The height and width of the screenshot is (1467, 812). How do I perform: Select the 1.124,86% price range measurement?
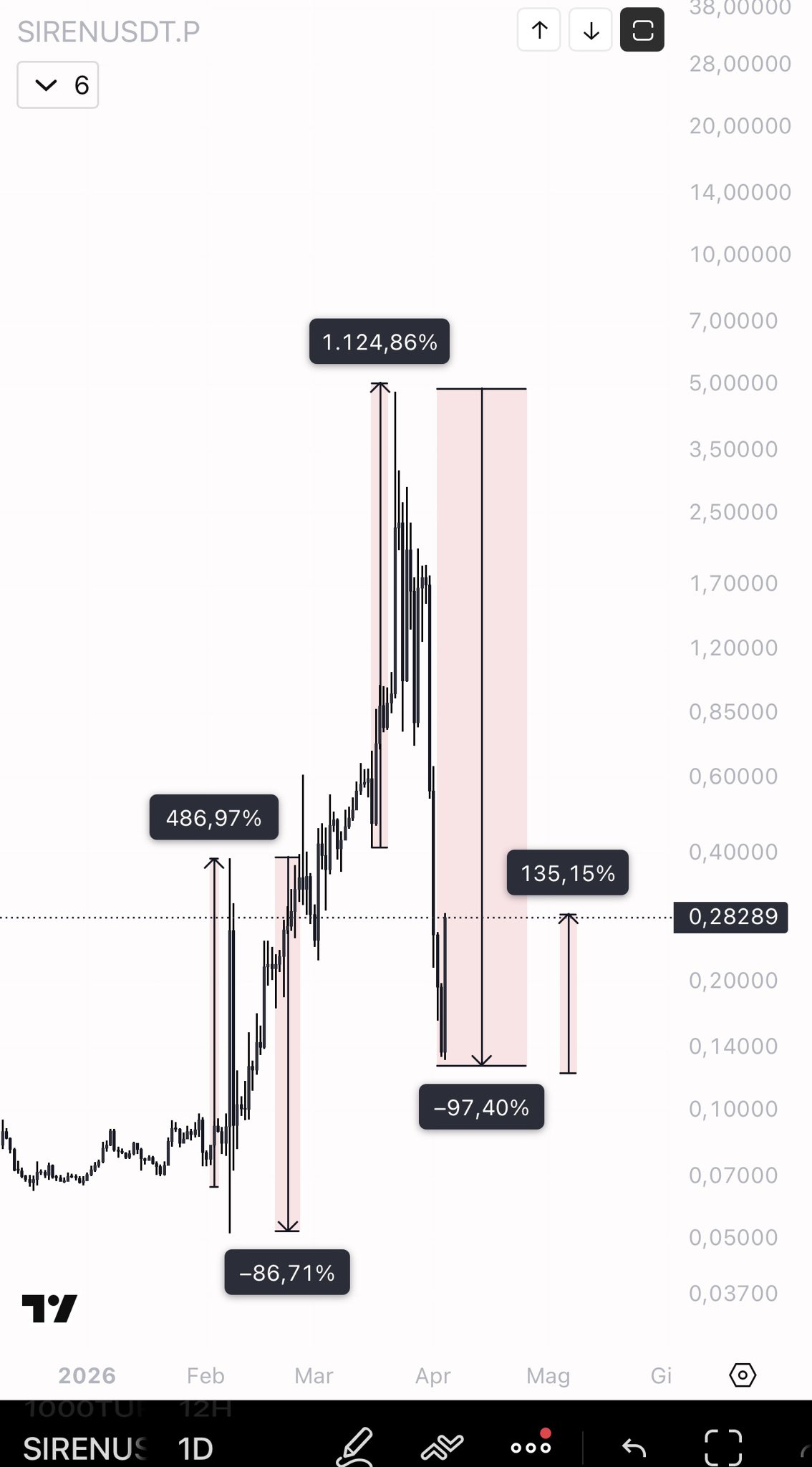(380, 342)
